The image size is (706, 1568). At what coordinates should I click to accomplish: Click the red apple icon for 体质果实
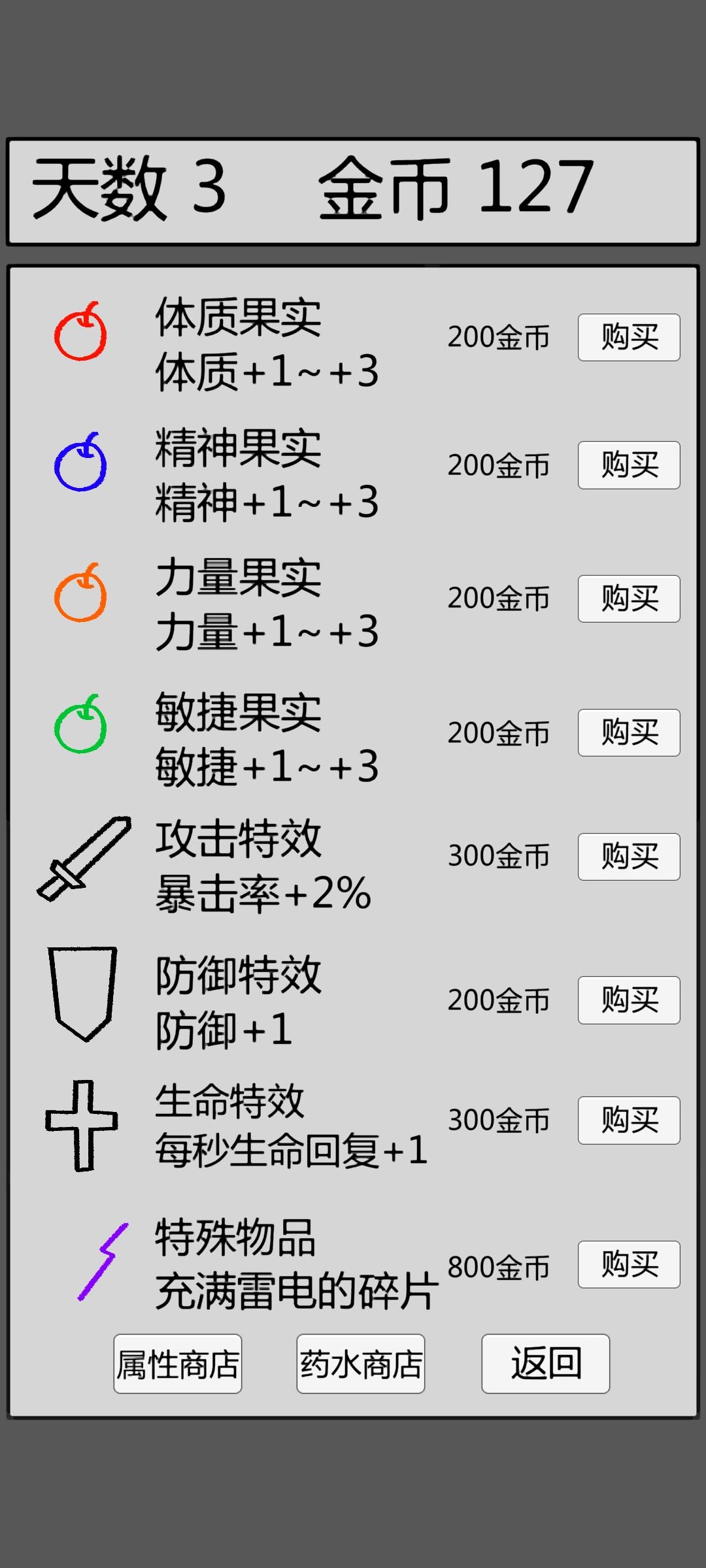(81, 336)
